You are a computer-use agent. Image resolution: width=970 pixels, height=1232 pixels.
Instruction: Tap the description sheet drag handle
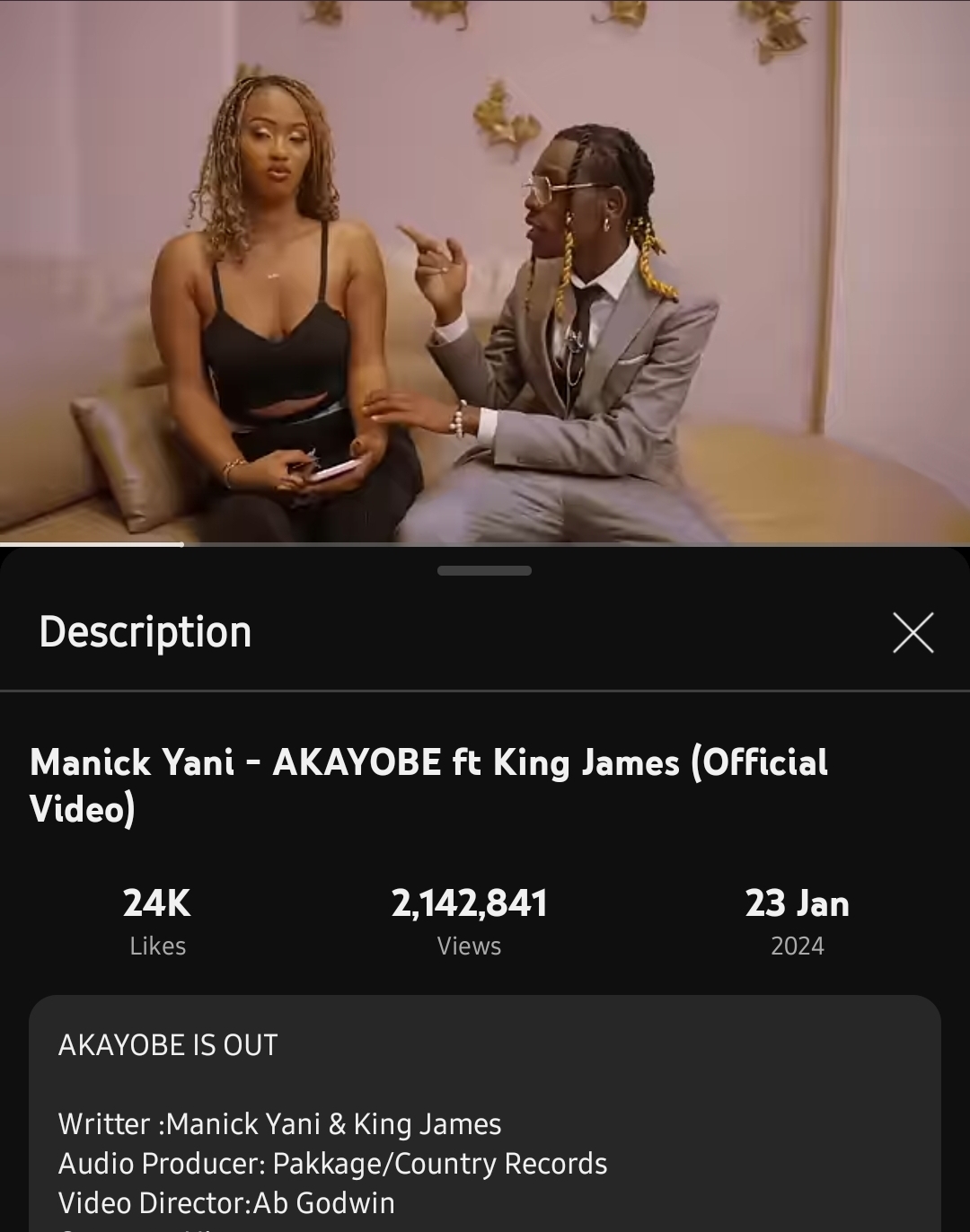pyautogui.click(x=484, y=570)
